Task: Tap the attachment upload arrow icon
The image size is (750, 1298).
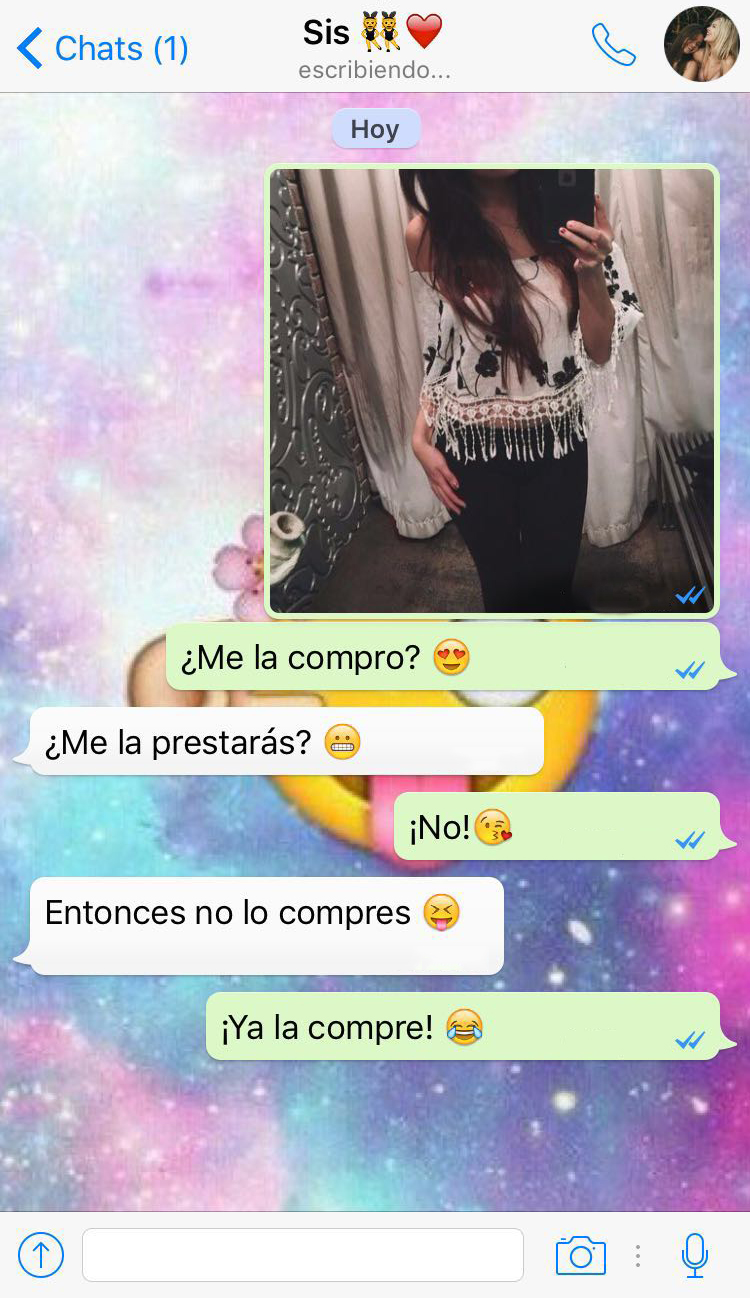Action: [x=41, y=1254]
